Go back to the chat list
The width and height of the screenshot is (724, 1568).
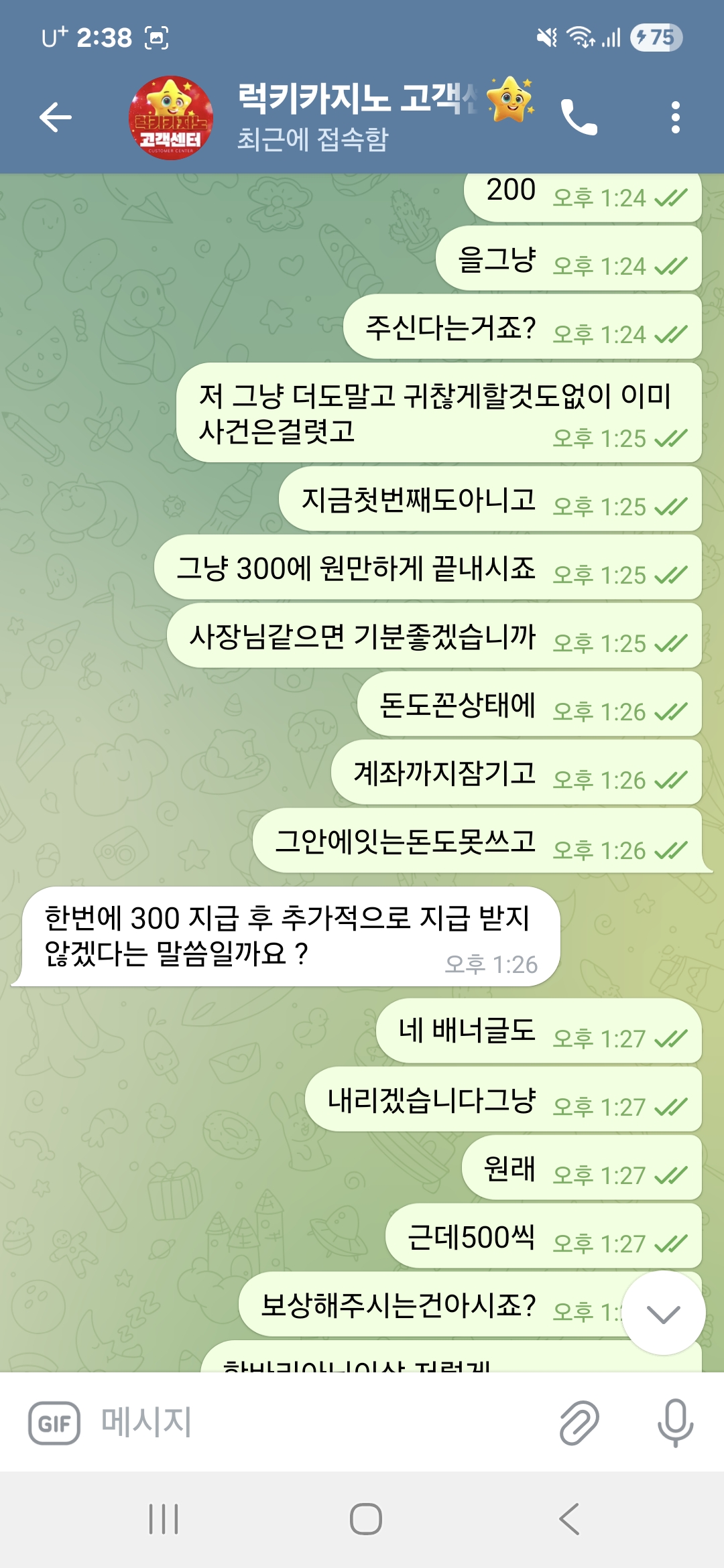(56, 117)
